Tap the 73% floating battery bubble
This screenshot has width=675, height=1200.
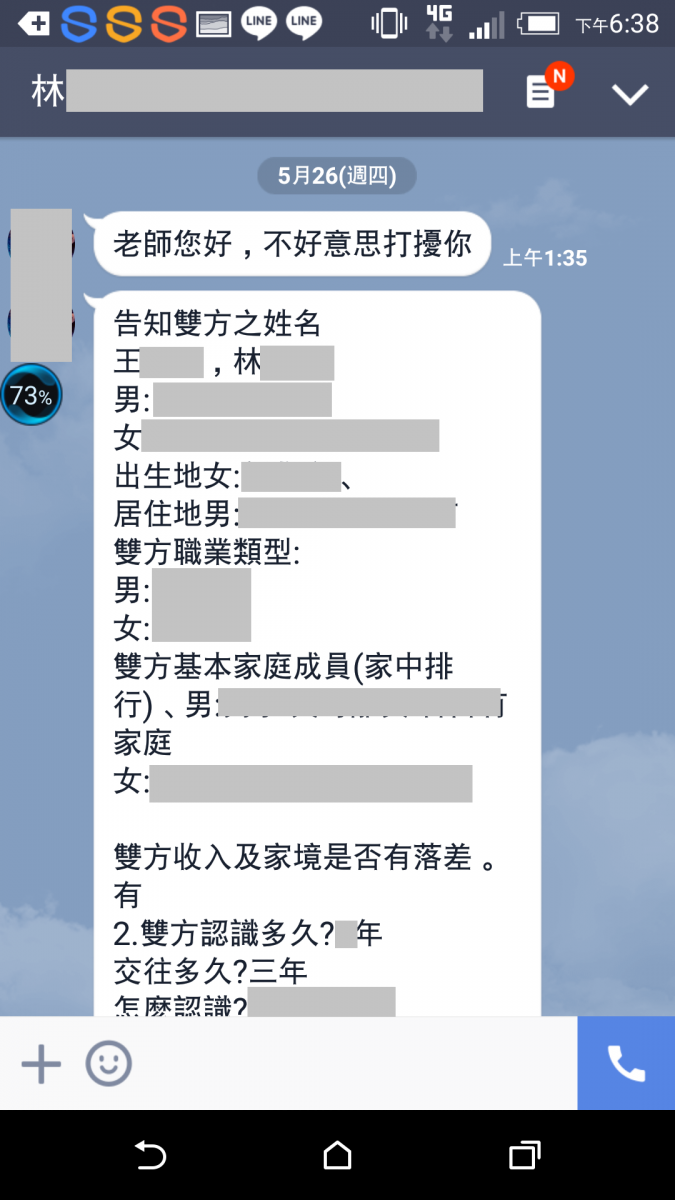[x=31, y=396]
